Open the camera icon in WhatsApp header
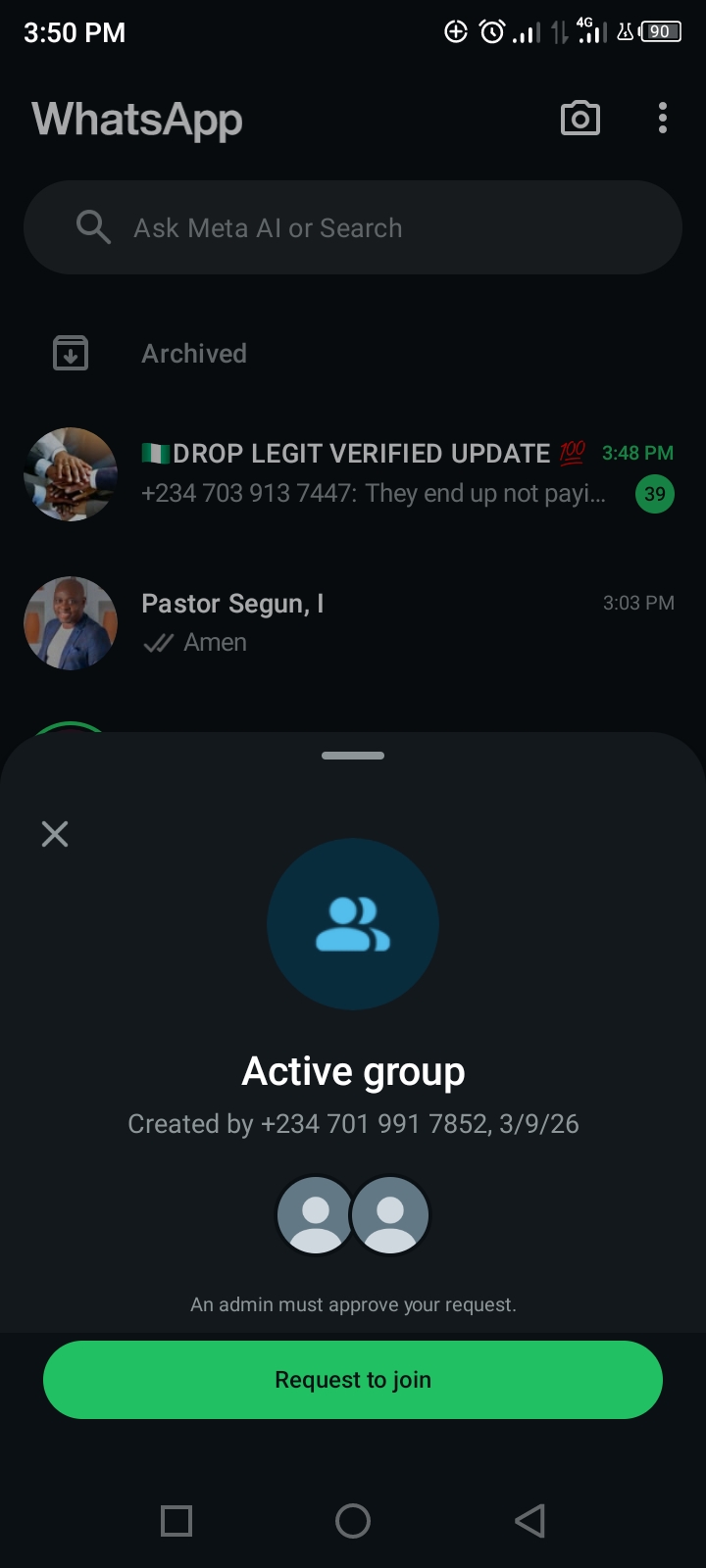This screenshot has height=1568, width=706. [580, 119]
